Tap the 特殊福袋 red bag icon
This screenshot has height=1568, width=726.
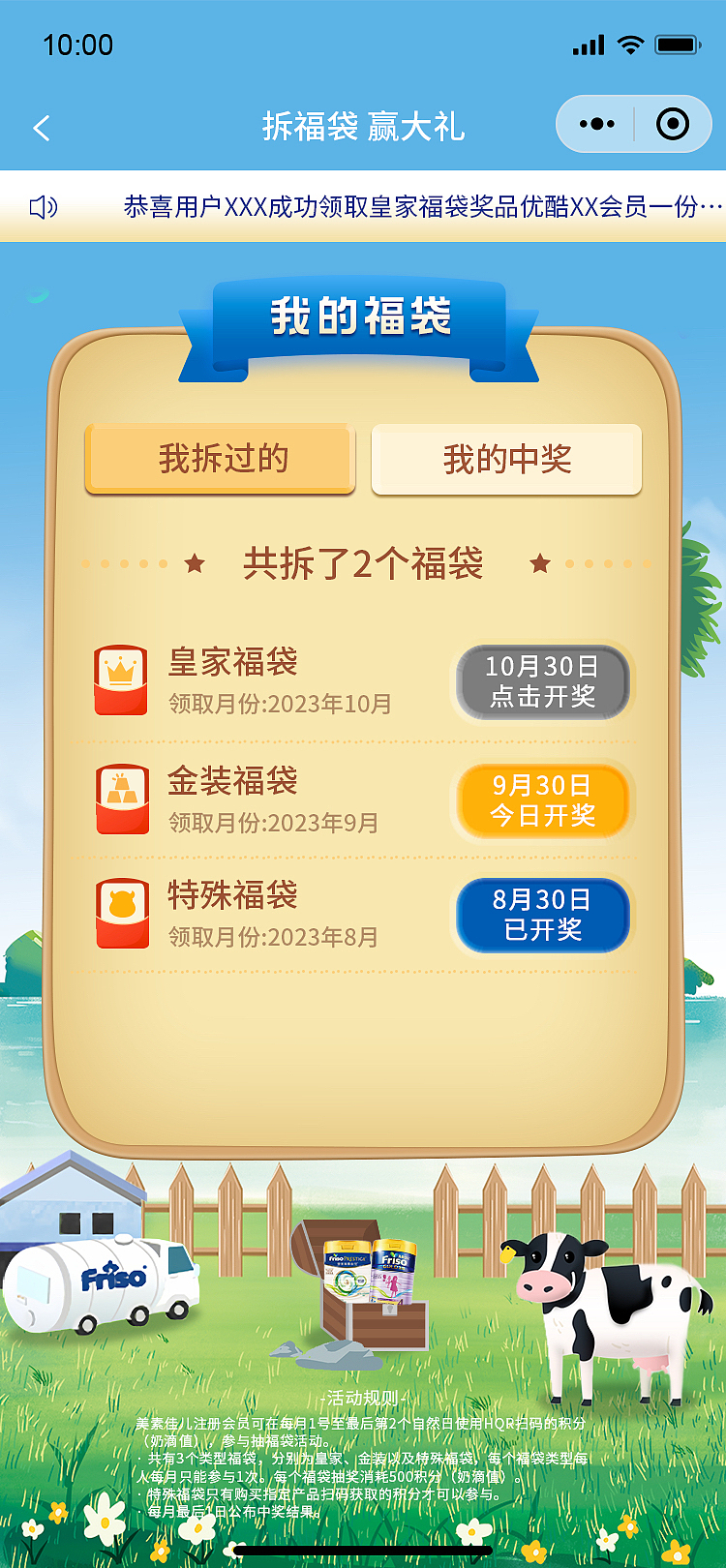tap(120, 912)
